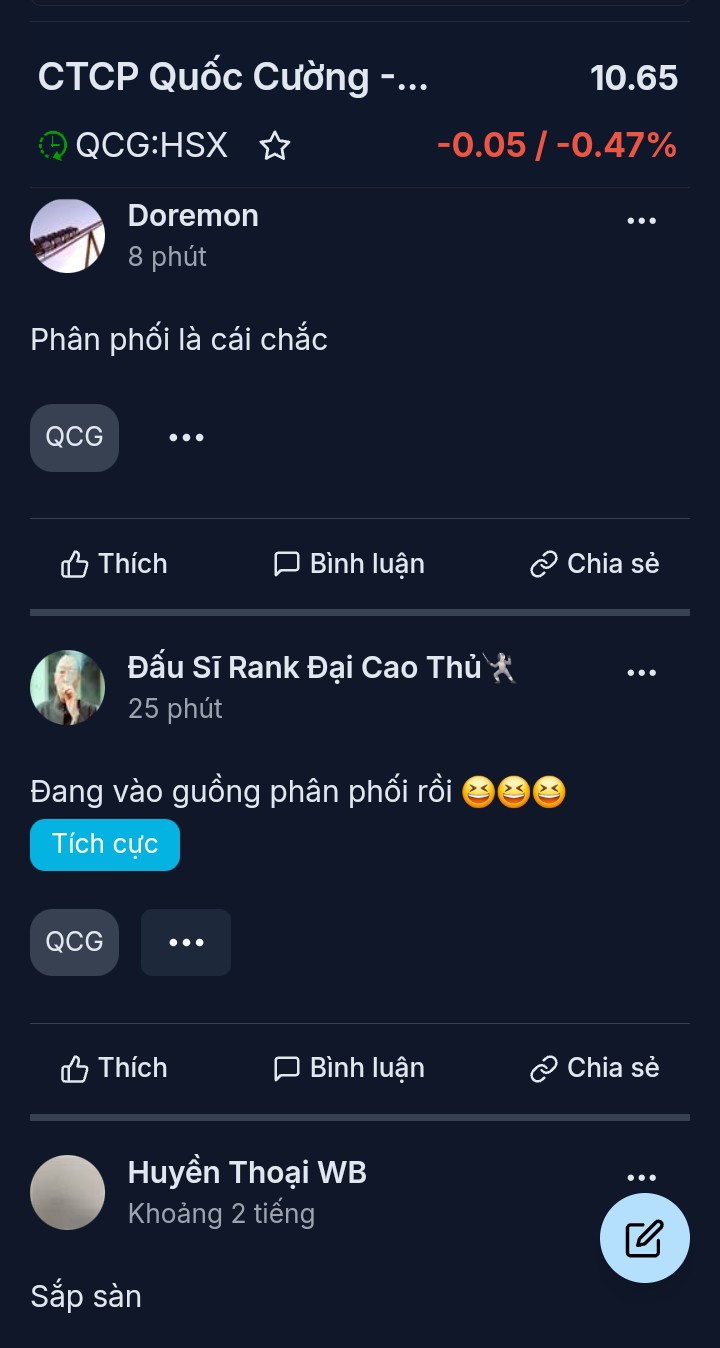Open options for Đấu Sĩ Rank Đại Cao Thủ's post
Viewport: 720px width, 1348px height.
click(641, 673)
